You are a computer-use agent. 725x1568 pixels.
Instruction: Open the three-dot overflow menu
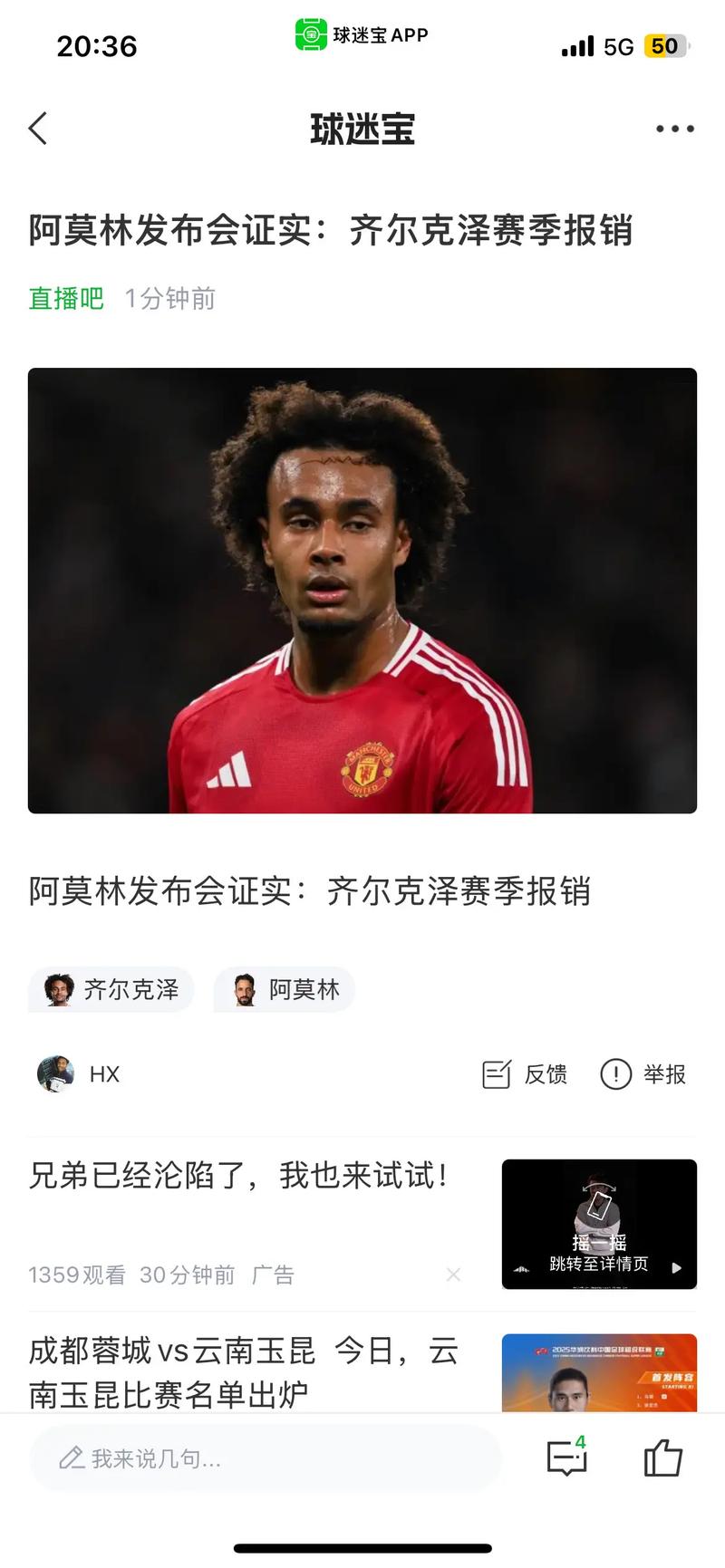coord(675,129)
